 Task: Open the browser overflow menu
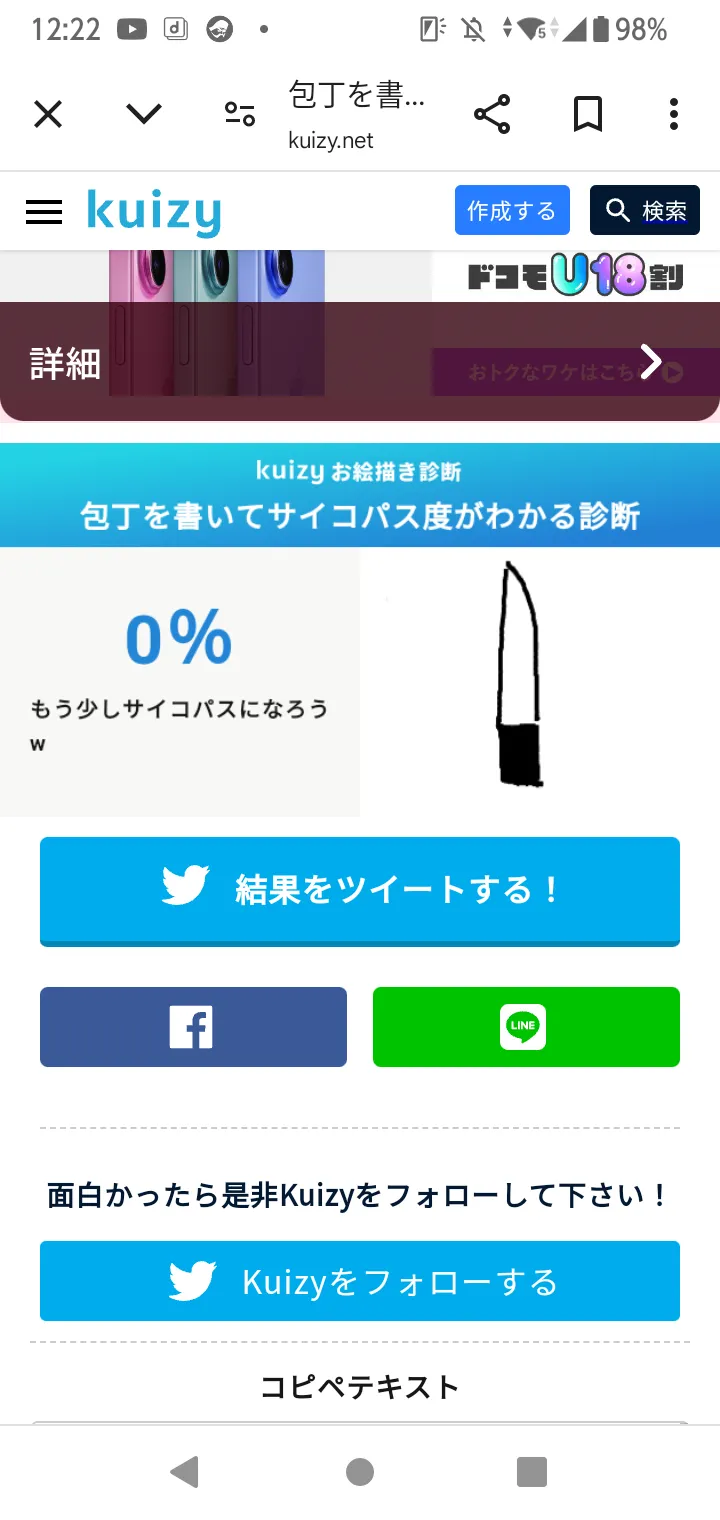[674, 114]
